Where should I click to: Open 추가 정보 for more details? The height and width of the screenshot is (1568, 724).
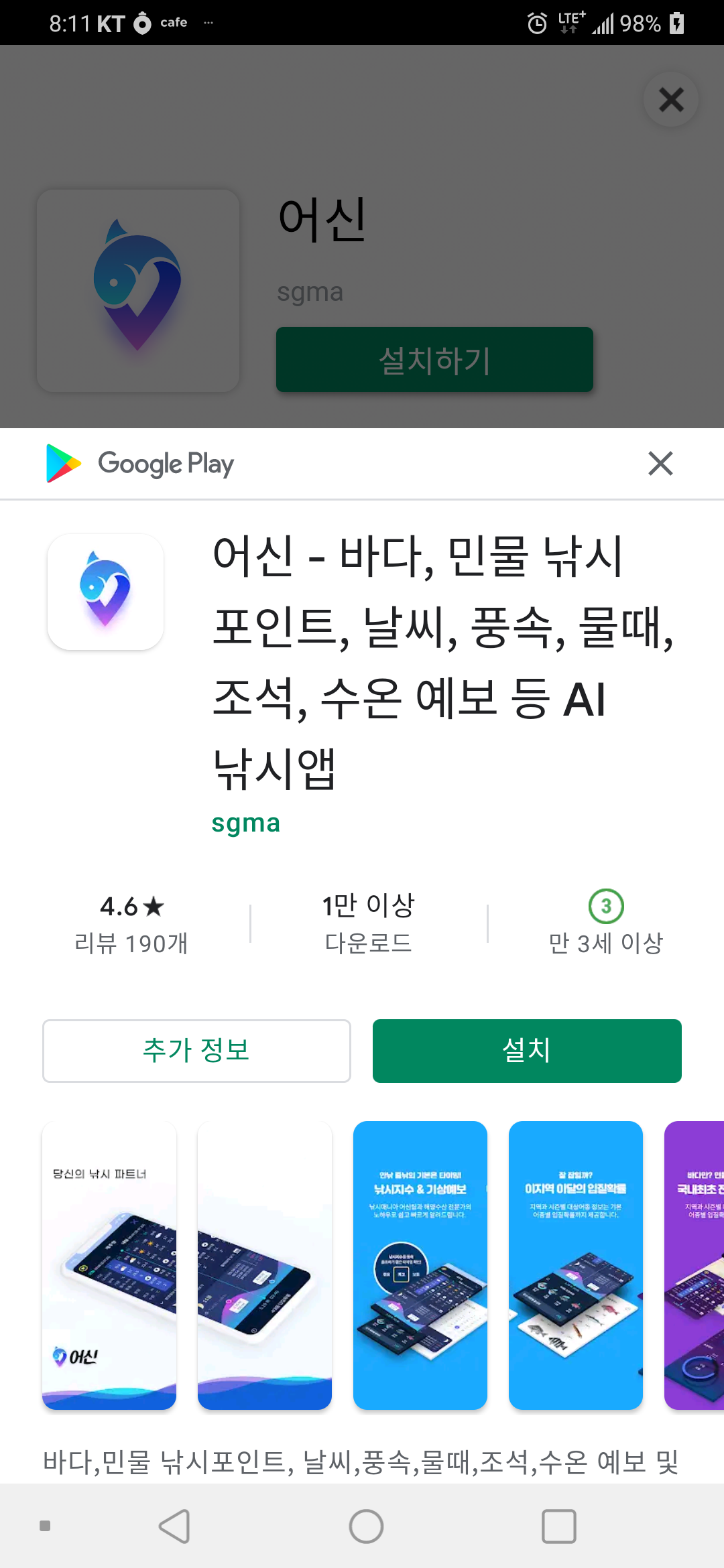pyautogui.click(x=196, y=1051)
